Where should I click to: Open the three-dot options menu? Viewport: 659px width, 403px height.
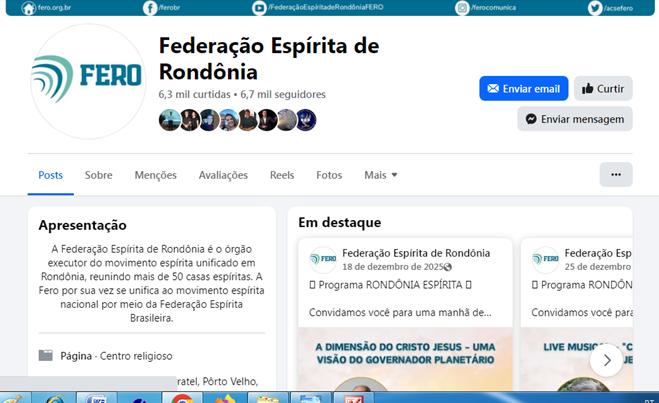click(616, 175)
